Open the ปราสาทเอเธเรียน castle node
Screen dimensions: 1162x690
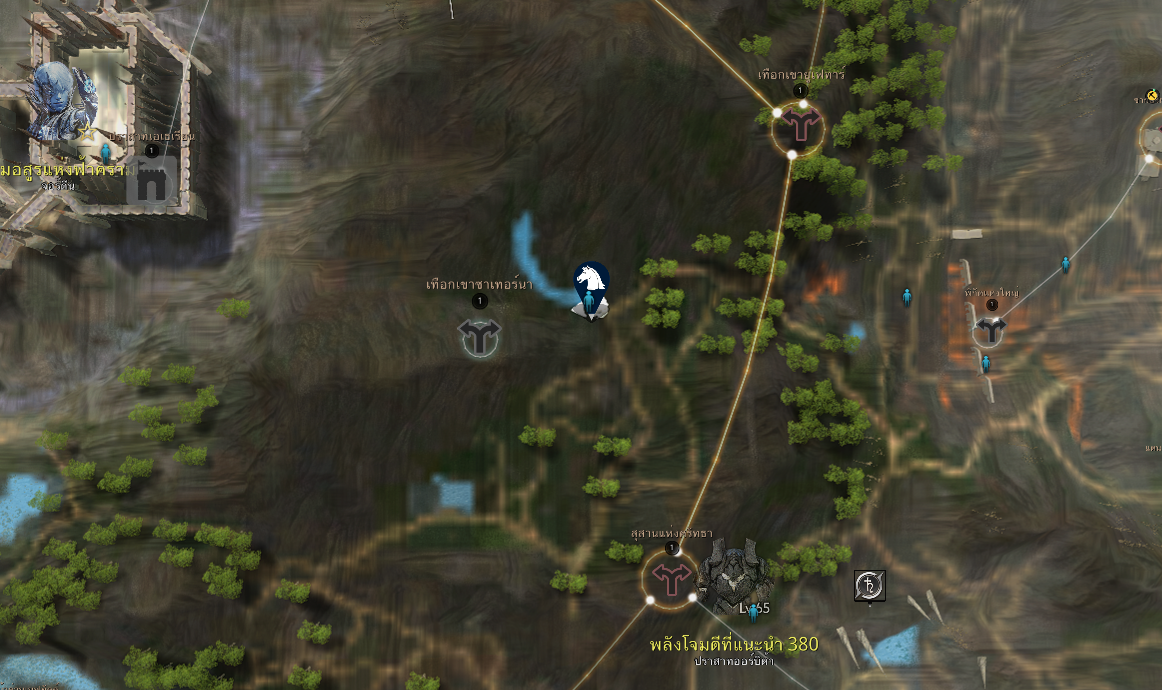click(x=153, y=180)
